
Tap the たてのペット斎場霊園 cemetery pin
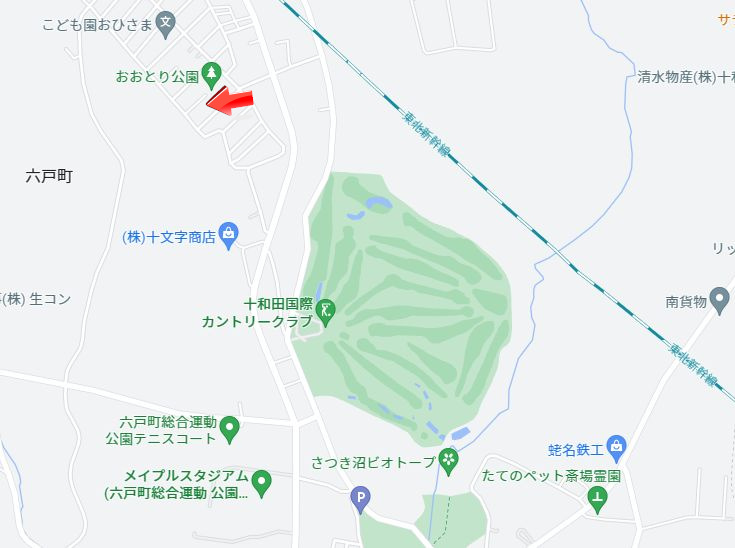point(598,497)
